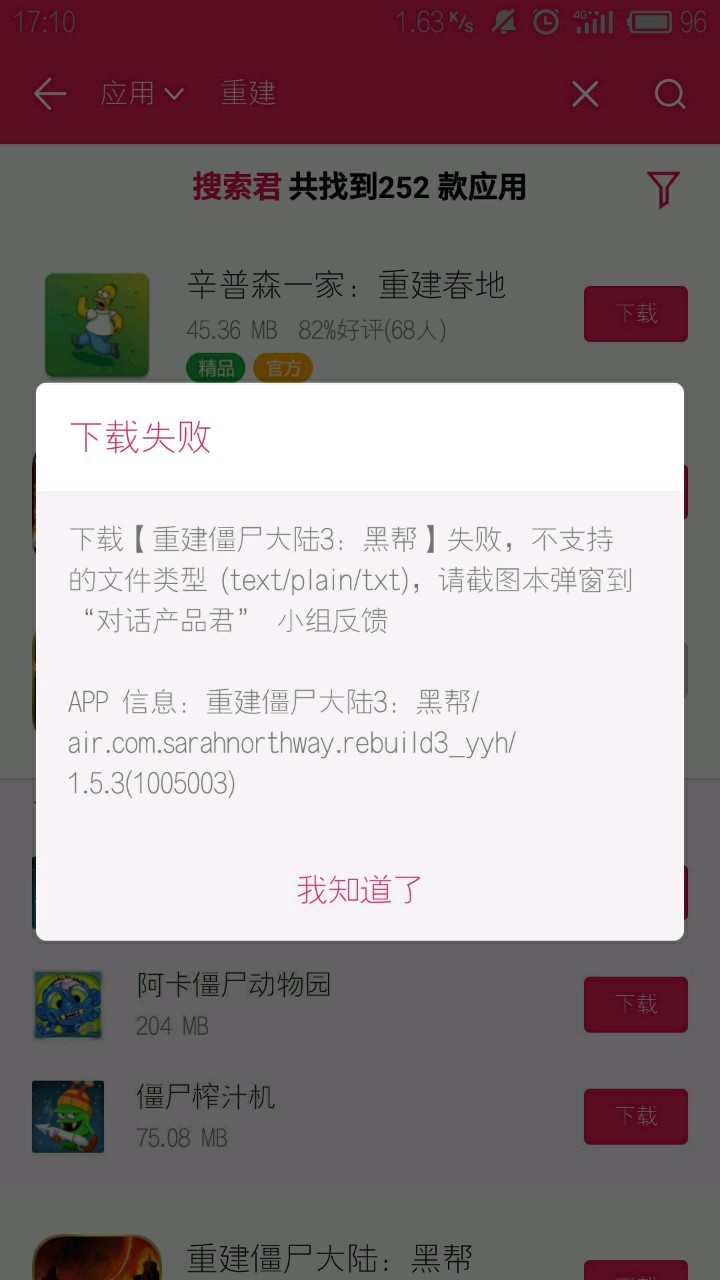720x1280 pixels.
Task: Dismiss dialog with 我知道了
Action: point(360,889)
